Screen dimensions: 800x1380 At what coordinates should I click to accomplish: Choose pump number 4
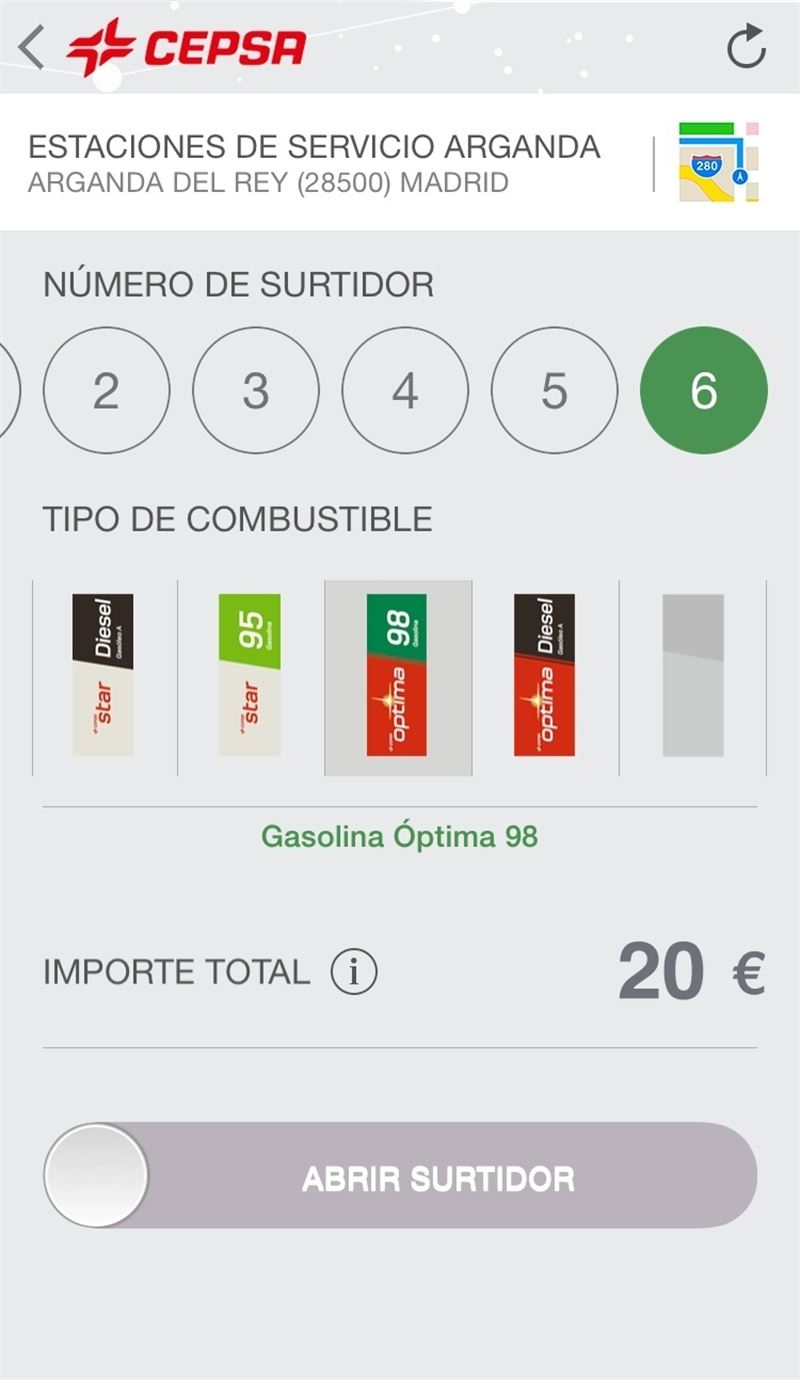point(405,390)
